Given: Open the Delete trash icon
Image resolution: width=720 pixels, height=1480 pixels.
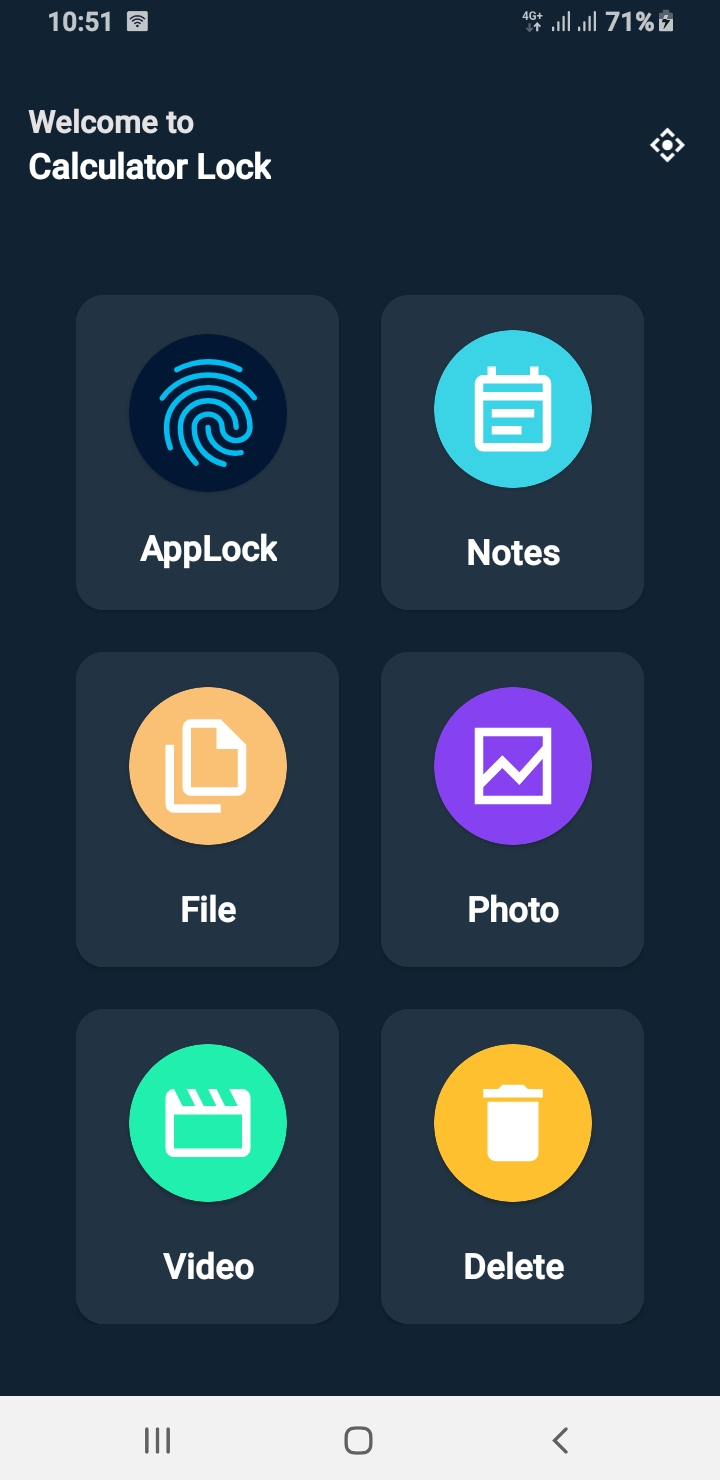Looking at the screenshot, I should (x=512, y=1122).
